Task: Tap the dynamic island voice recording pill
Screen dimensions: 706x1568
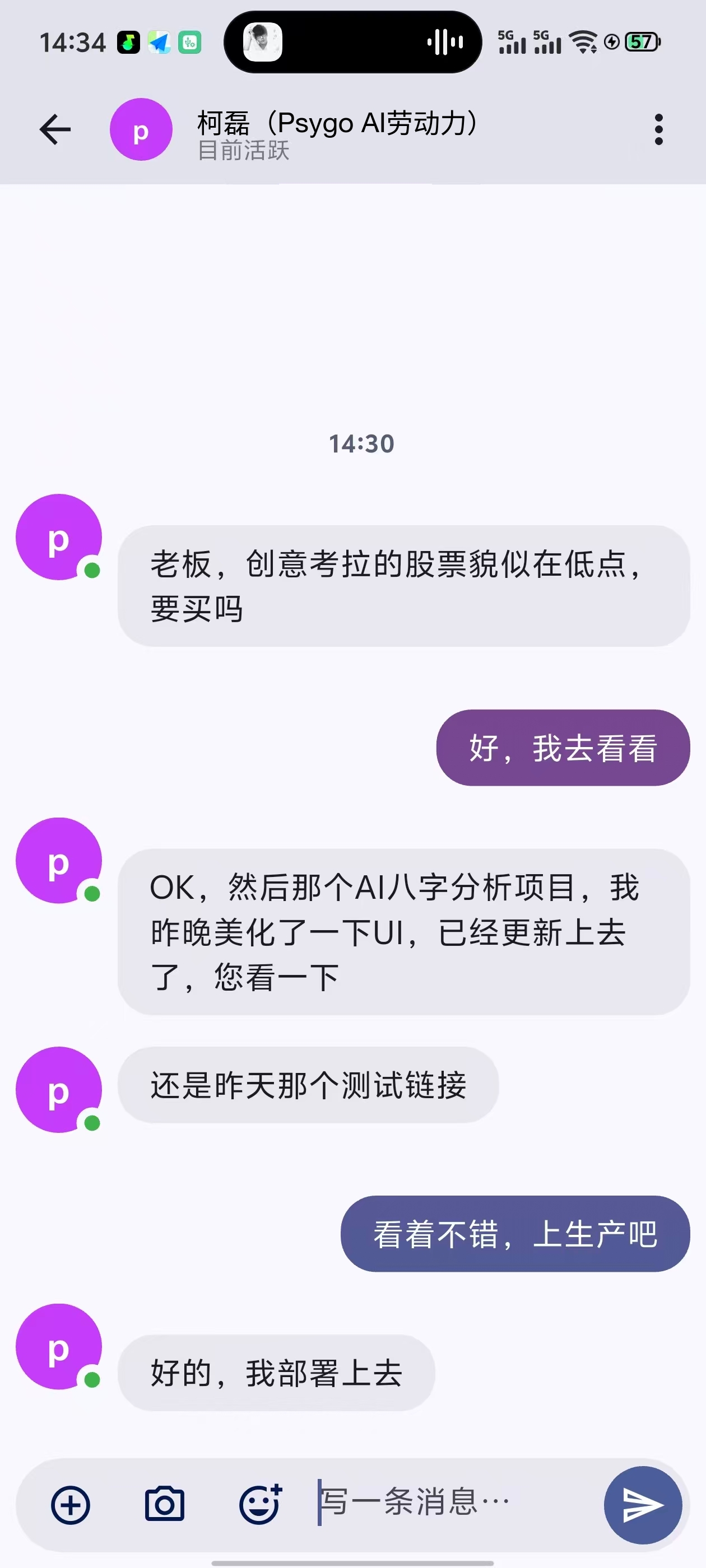Action: [x=352, y=42]
